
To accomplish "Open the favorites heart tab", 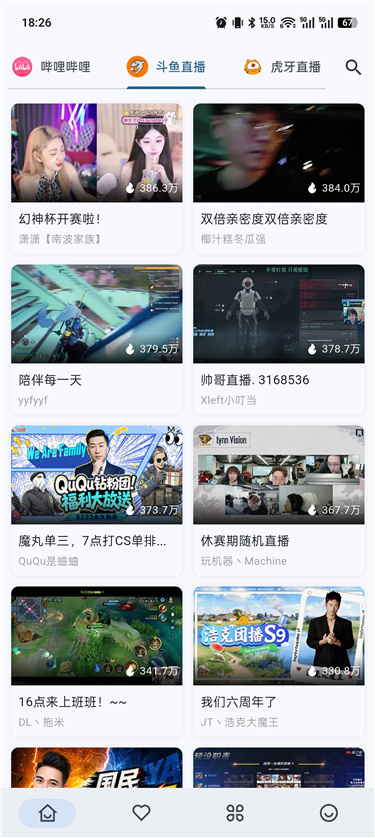I will [x=141, y=813].
